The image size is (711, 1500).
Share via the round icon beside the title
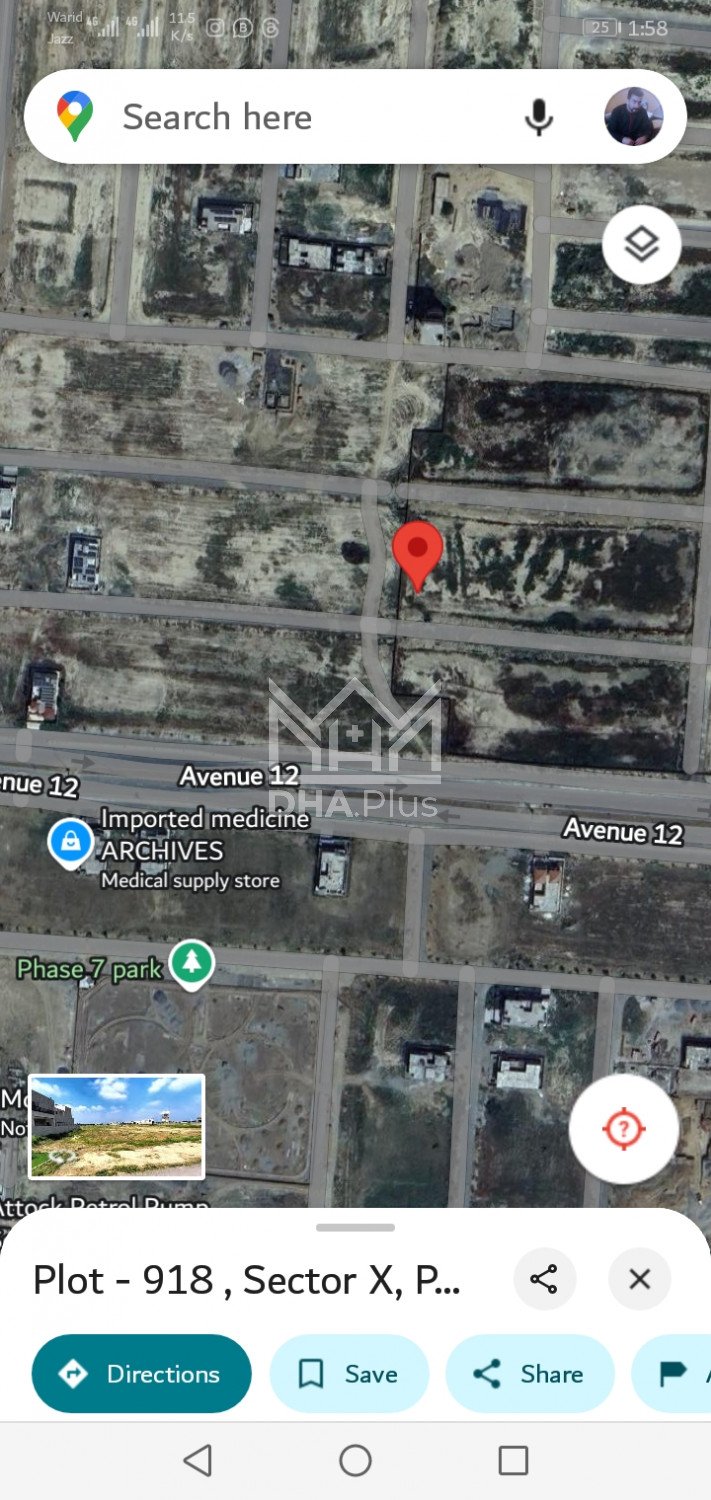tap(544, 1279)
